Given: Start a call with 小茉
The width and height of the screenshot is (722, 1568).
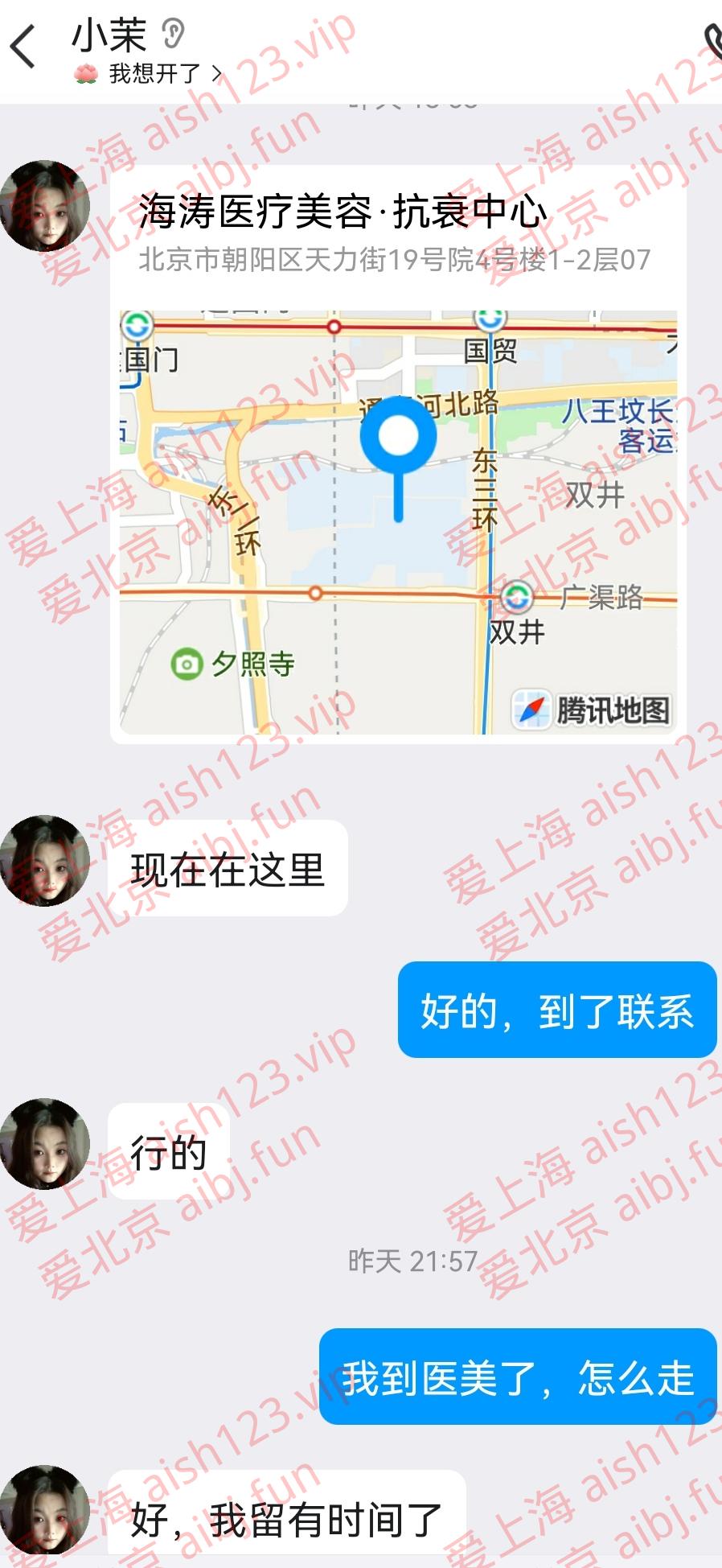Looking at the screenshot, I should [x=712, y=44].
